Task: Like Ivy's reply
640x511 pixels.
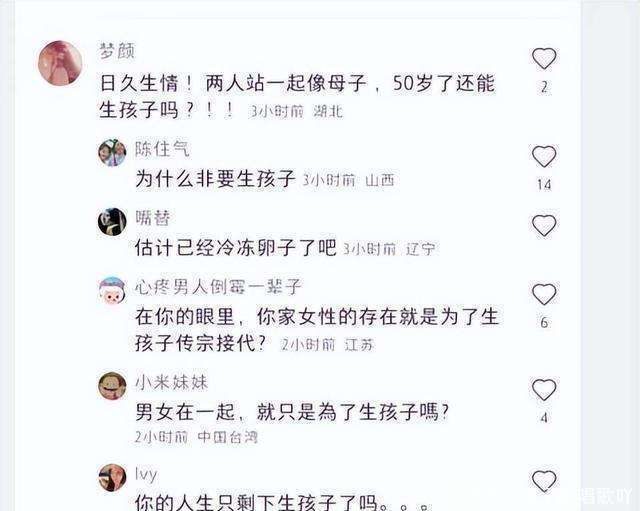Action: coord(544,481)
